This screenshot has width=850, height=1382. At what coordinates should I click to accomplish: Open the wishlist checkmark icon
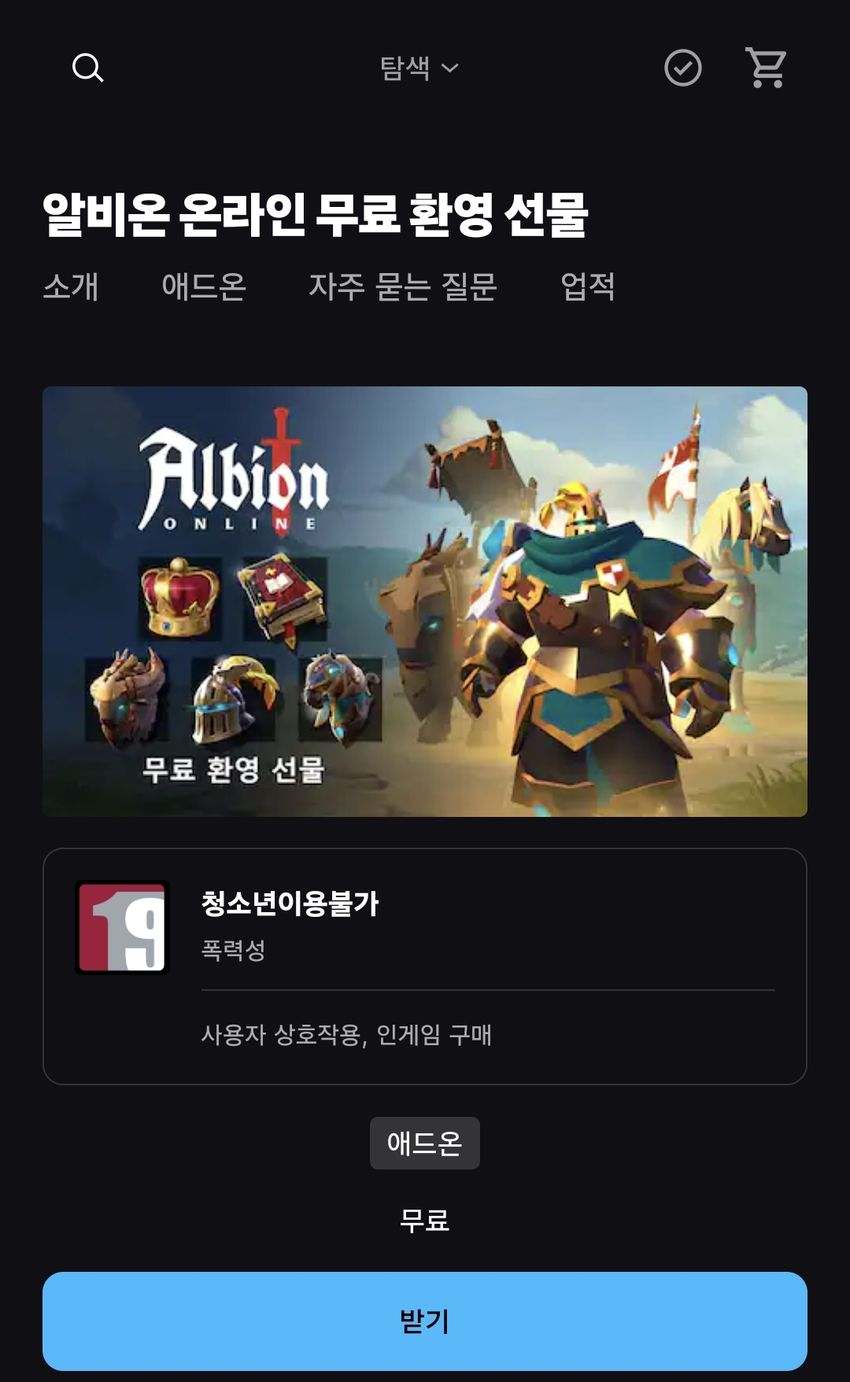coord(683,68)
